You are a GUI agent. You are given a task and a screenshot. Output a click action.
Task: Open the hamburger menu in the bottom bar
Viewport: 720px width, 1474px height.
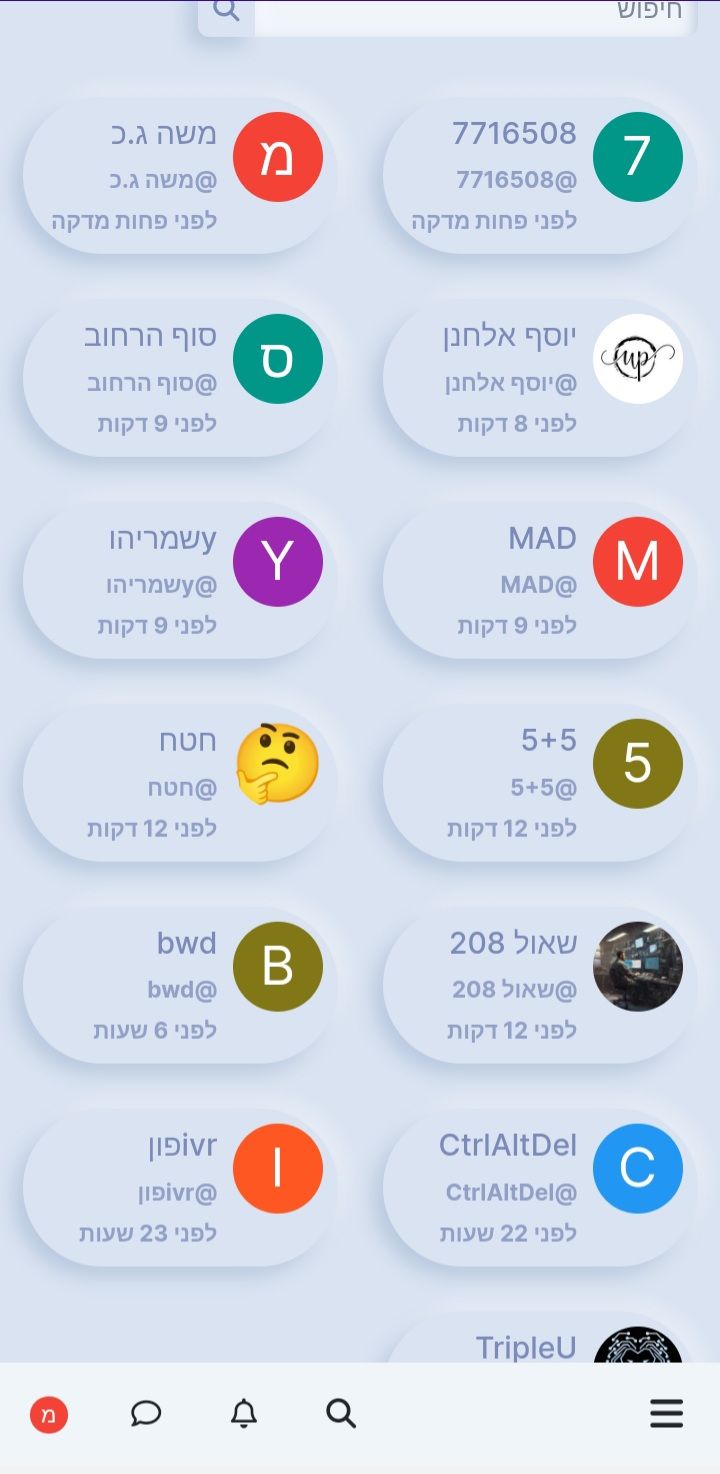(666, 1414)
